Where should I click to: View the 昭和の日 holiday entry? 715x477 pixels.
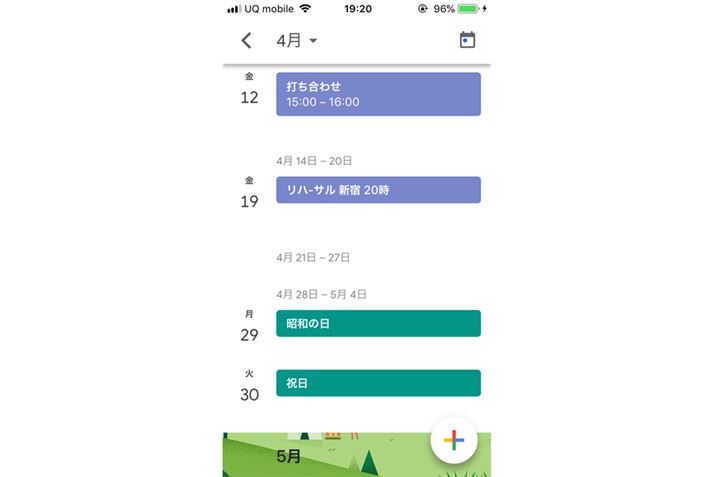click(x=378, y=324)
